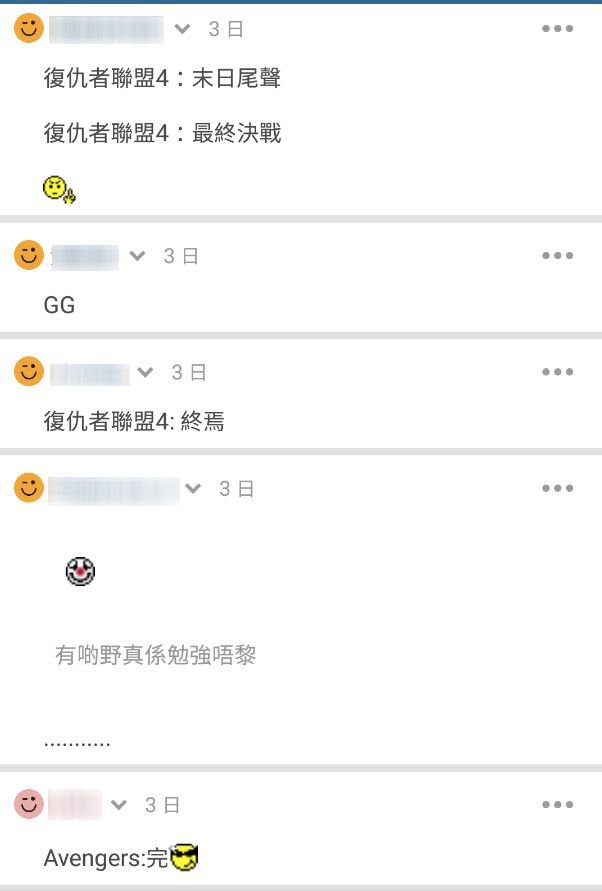Open overflow menu on the 終焉 comment
This screenshot has height=891, width=602.
[557, 372]
